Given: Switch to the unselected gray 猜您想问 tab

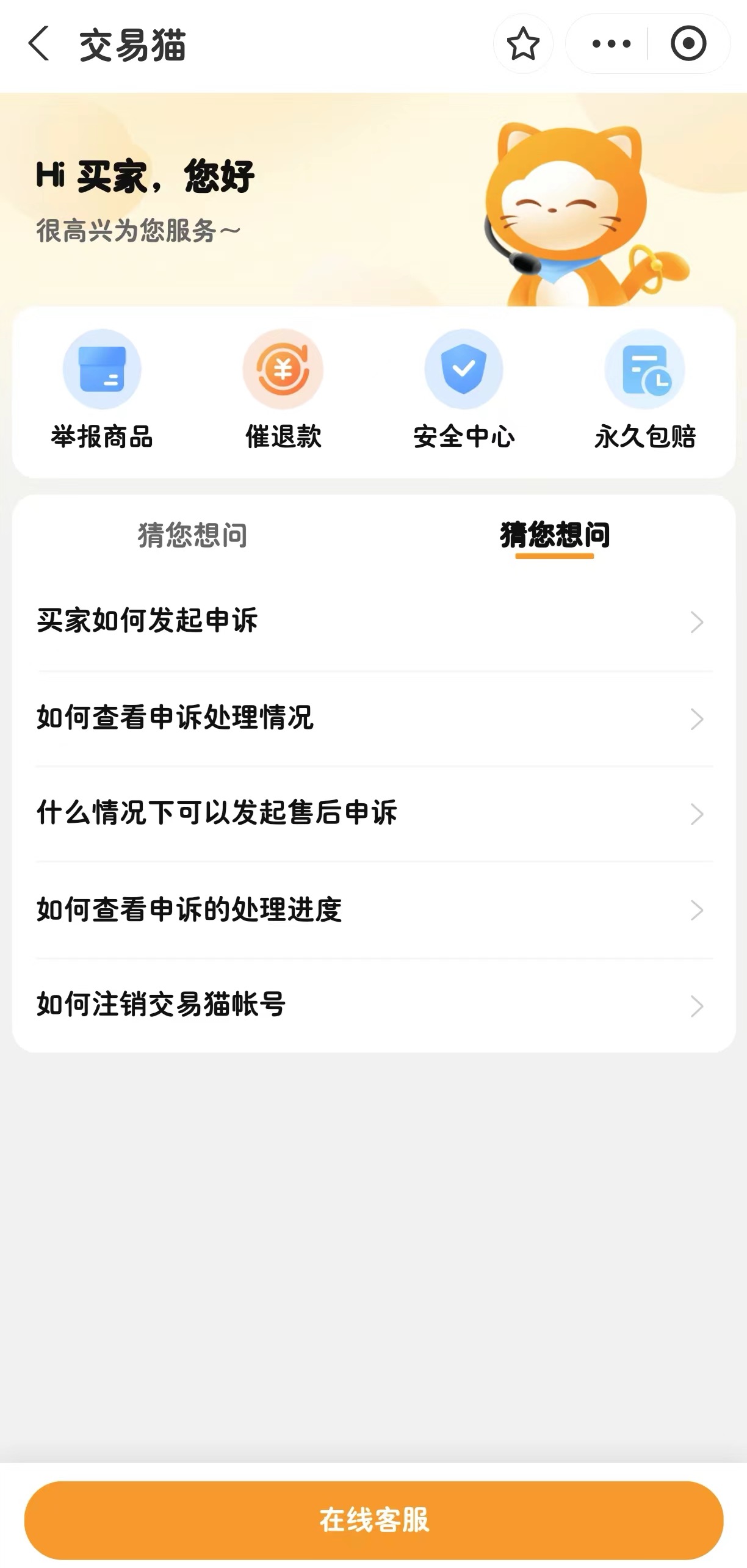Looking at the screenshot, I should point(192,535).
